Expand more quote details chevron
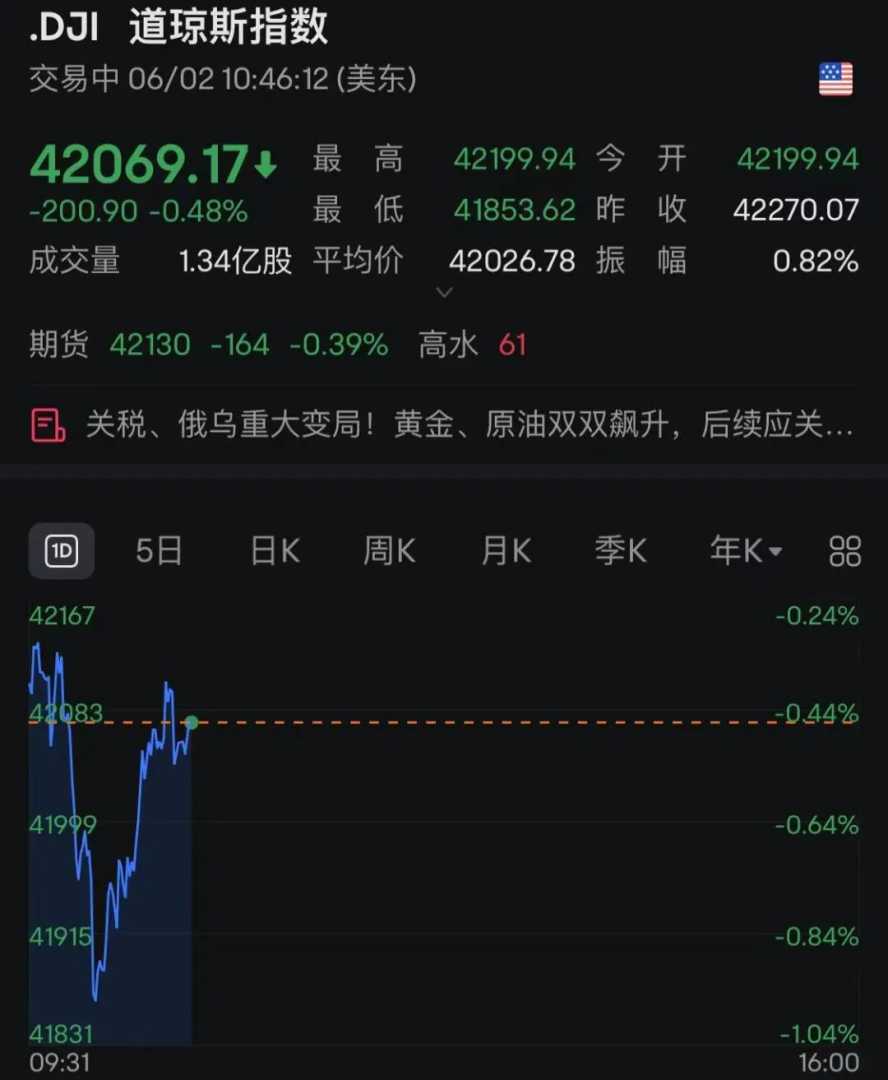The height and width of the screenshot is (1080, 888). click(446, 293)
